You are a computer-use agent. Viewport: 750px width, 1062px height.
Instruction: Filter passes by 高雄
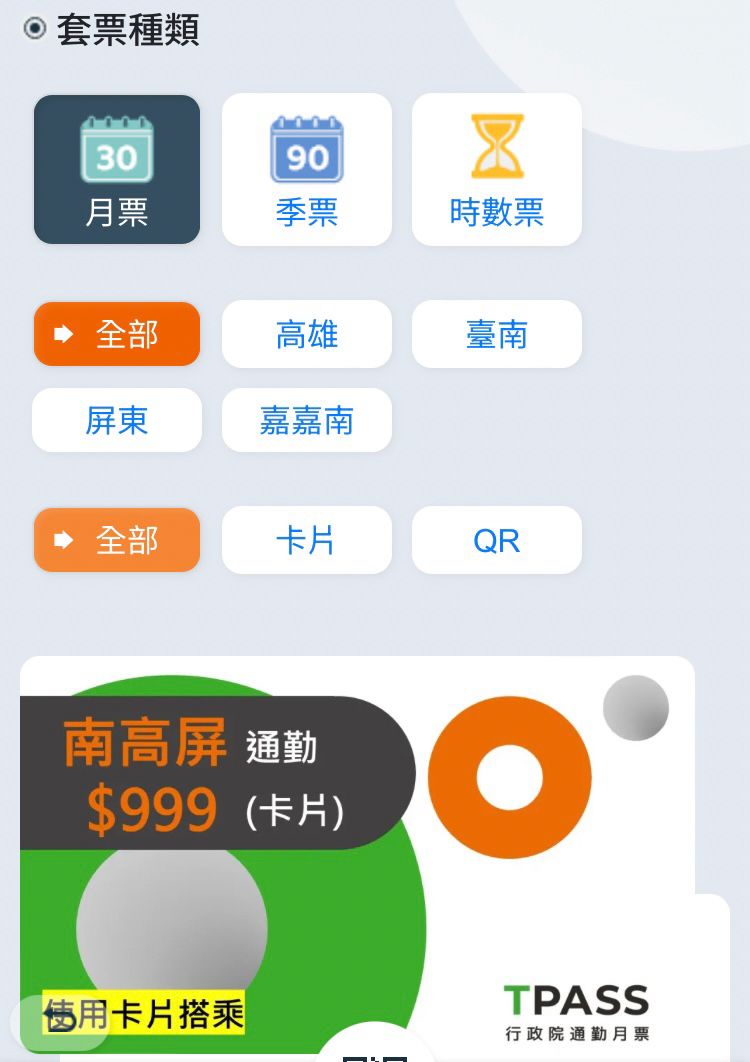pos(307,334)
